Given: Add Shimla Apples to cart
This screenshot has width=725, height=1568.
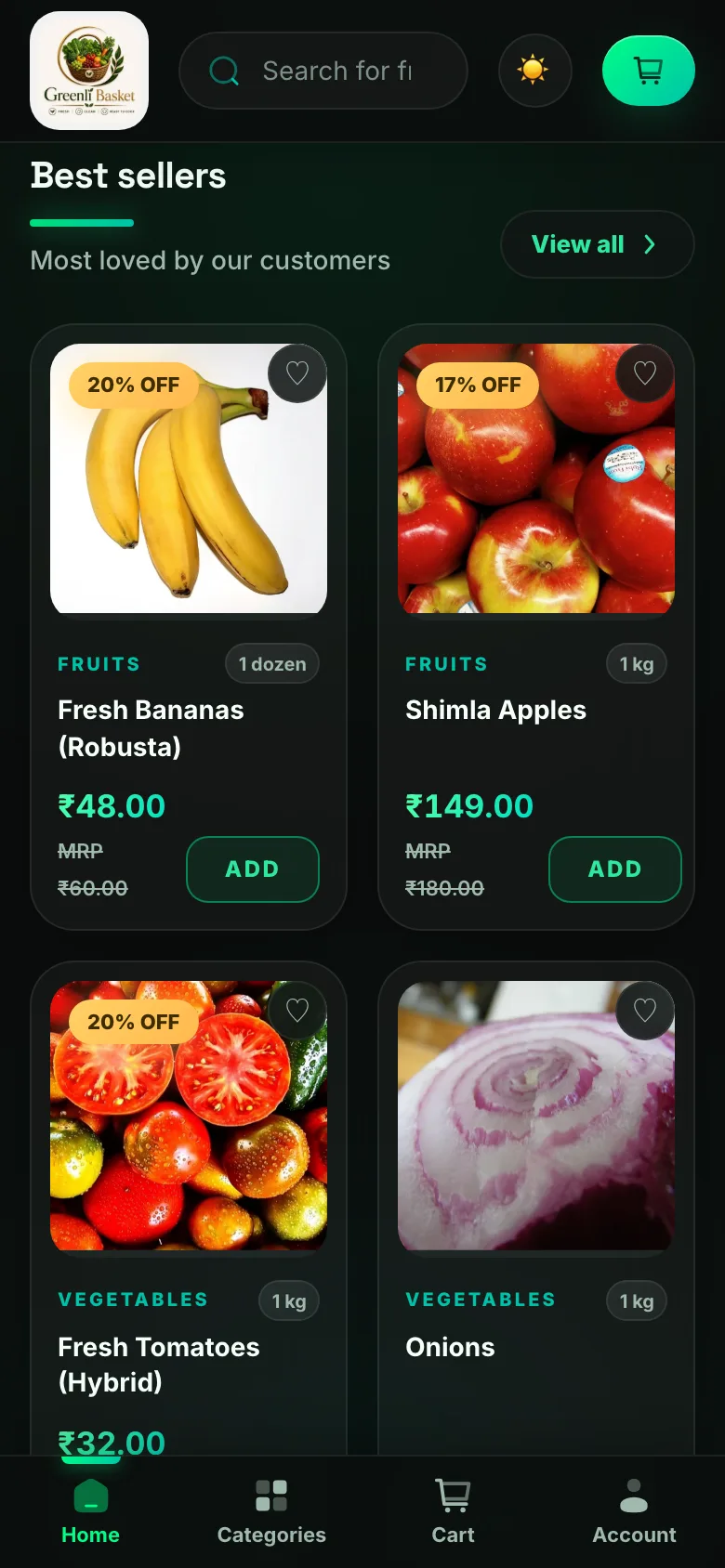Looking at the screenshot, I should tap(614, 869).
